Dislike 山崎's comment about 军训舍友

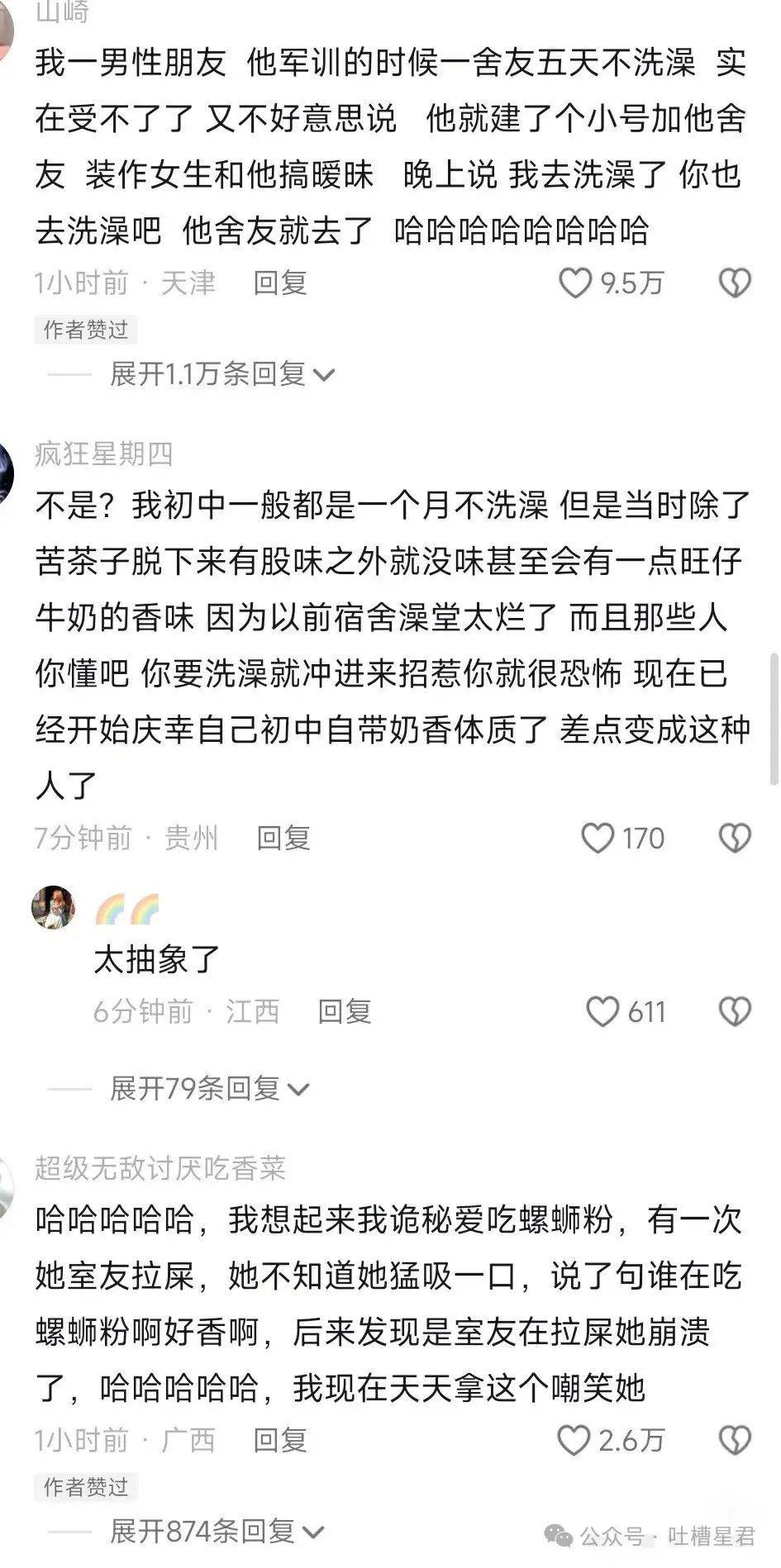pos(734,283)
